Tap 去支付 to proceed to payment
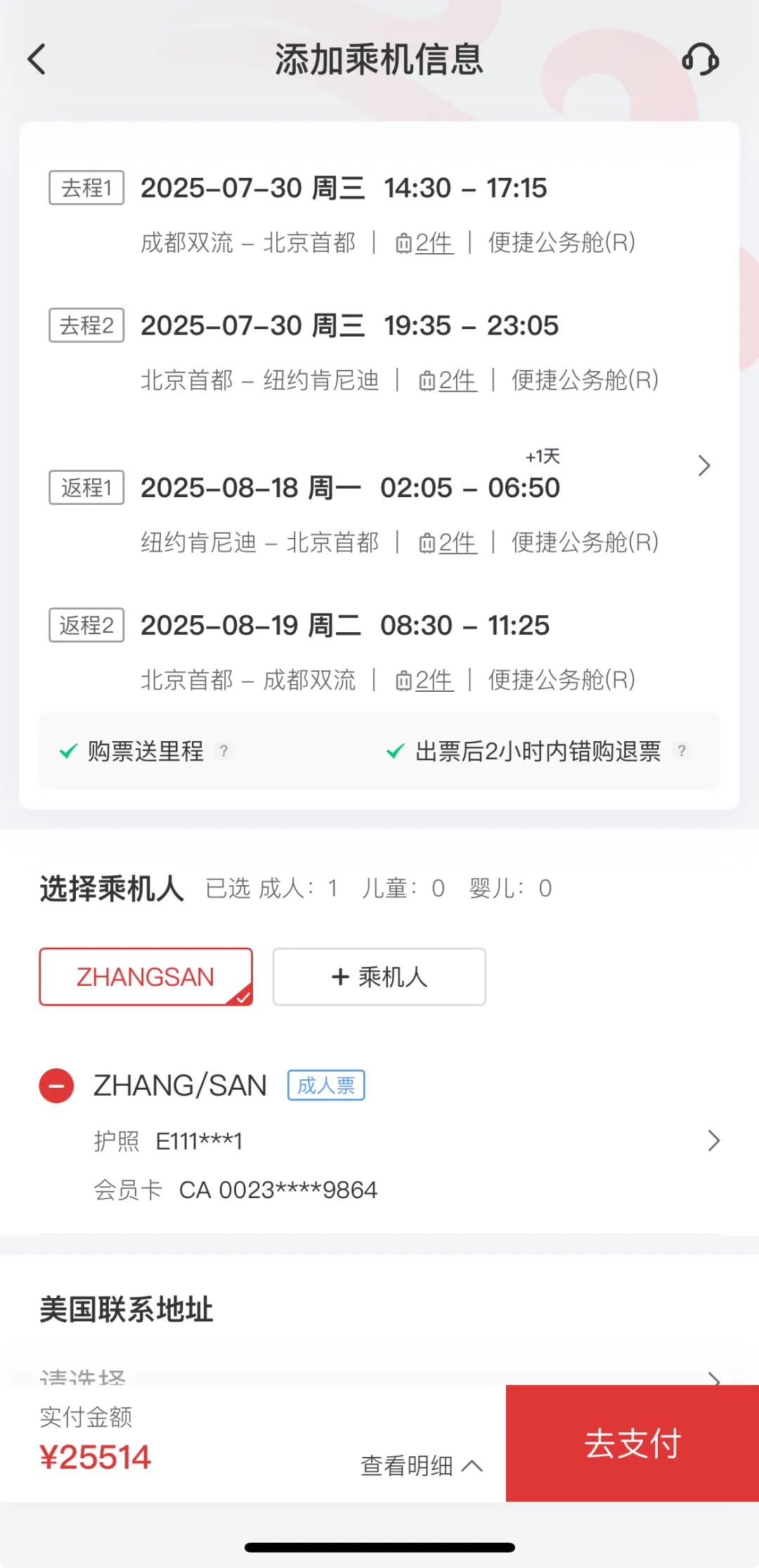Viewport: 759px width, 1568px height. [x=632, y=1444]
